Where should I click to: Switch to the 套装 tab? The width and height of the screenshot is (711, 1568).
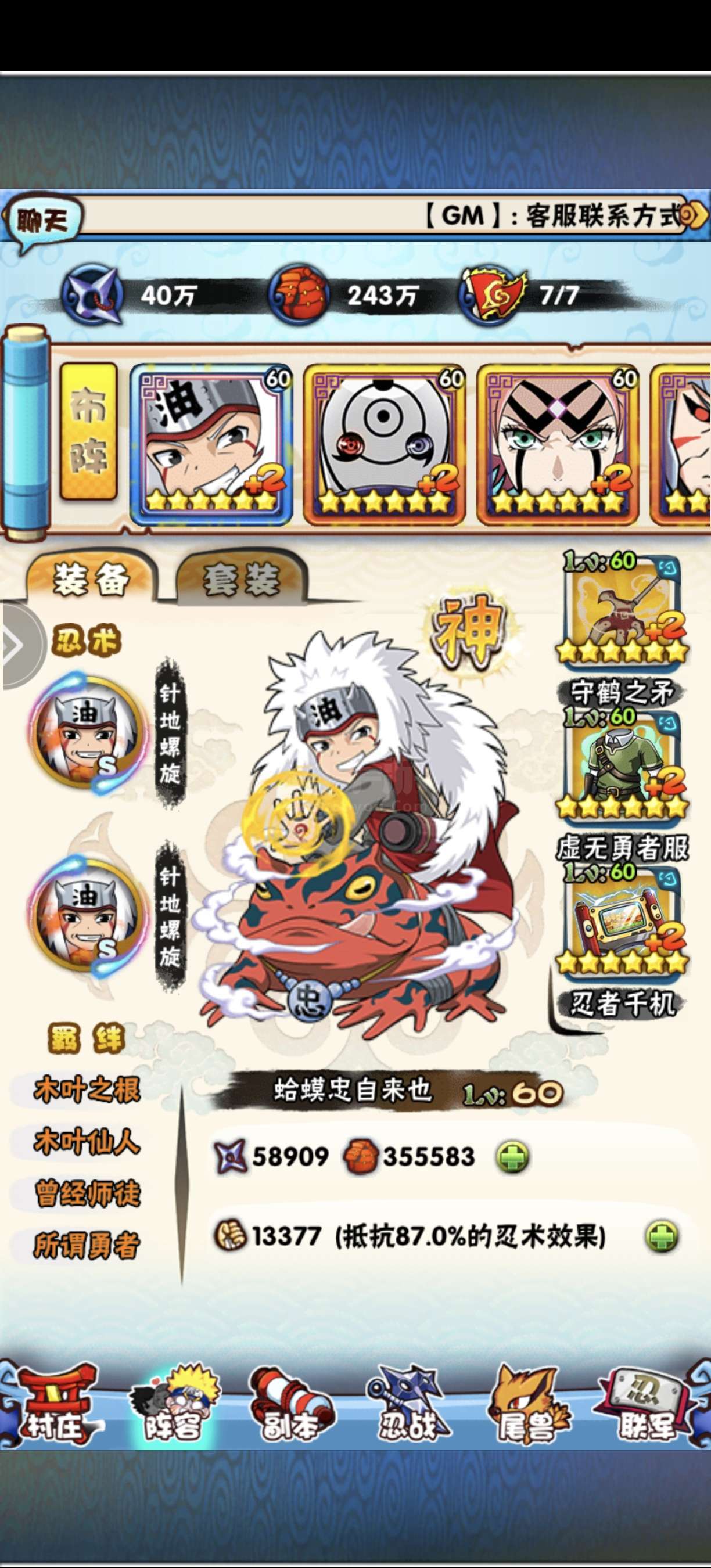tap(242, 578)
